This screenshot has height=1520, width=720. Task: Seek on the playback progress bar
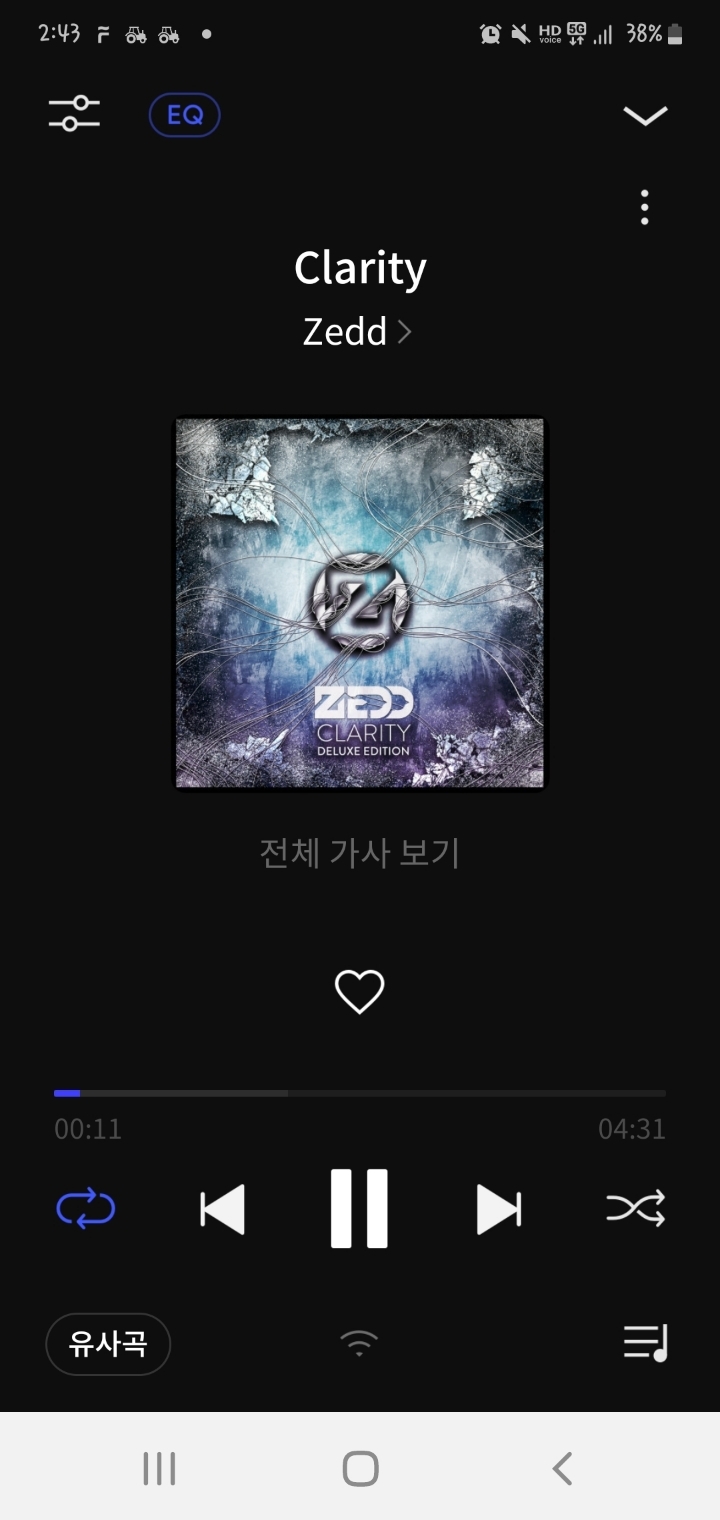(360, 1093)
